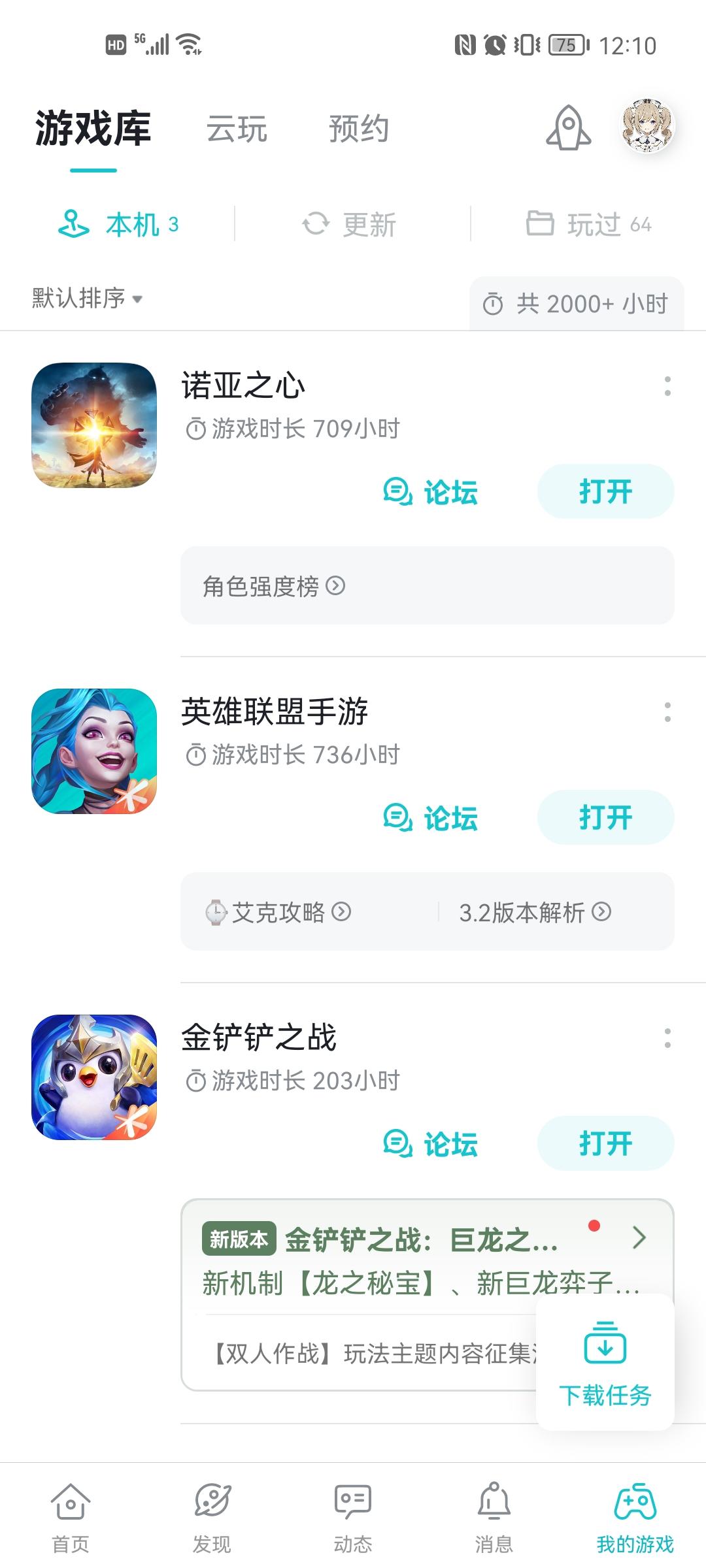The image size is (706, 1568).
Task: Select the 更新 section
Action: [350, 225]
